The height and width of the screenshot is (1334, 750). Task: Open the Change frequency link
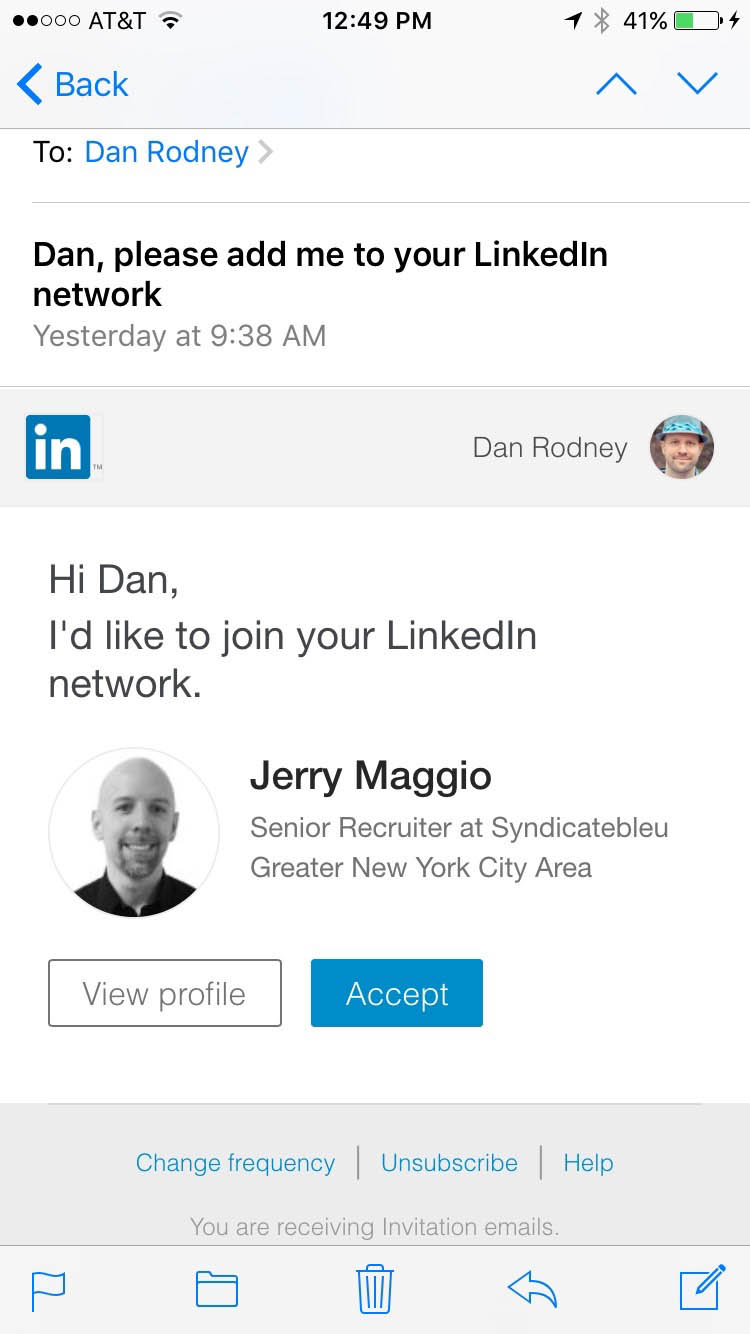click(235, 1163)
